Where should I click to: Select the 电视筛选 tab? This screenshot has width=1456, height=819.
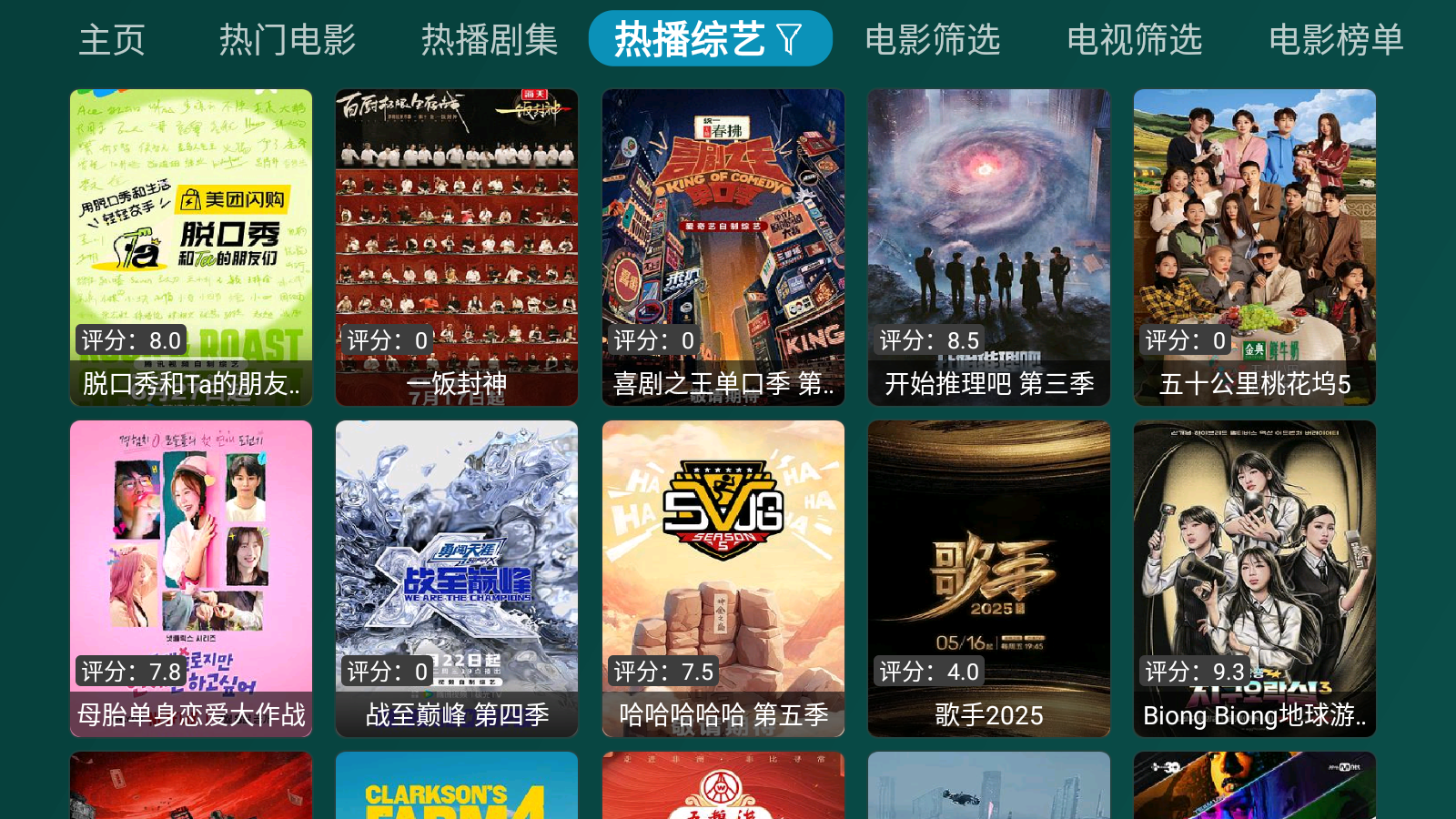click(x=1135, y=40)
